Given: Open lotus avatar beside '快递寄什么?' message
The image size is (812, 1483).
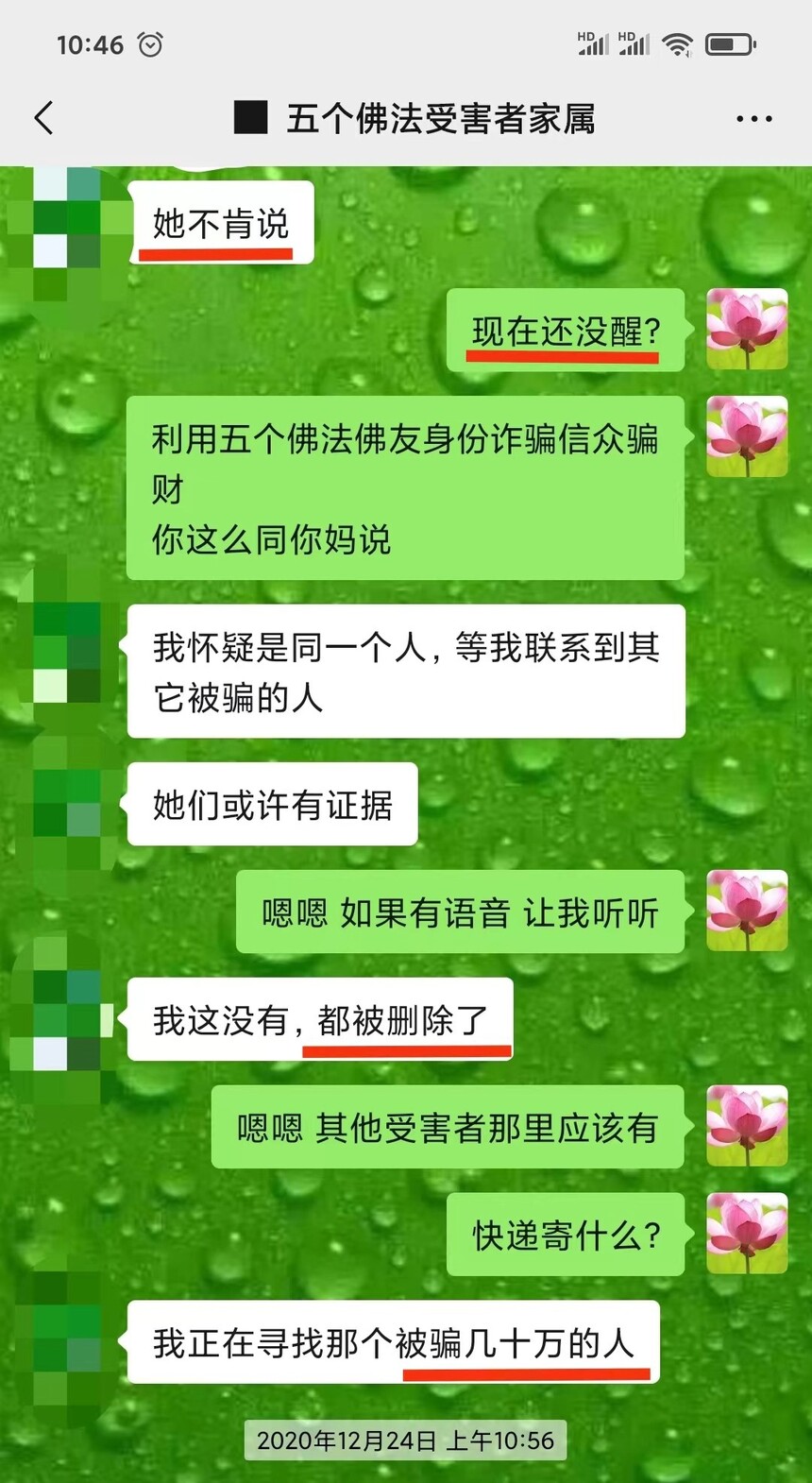Looking at the screenshot, I should (x=747, y=1233).
